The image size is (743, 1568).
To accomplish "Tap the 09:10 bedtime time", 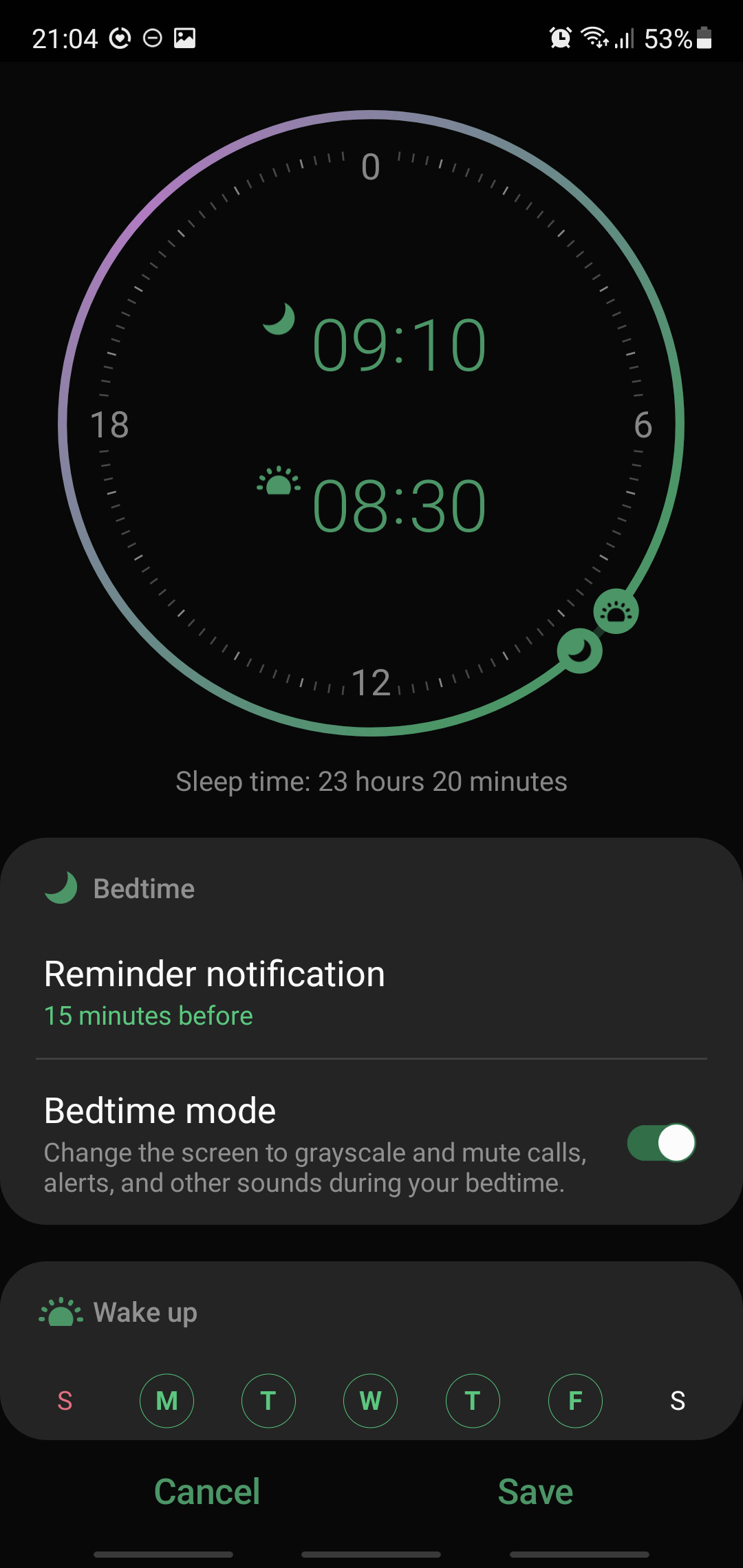I will point(400,344).
